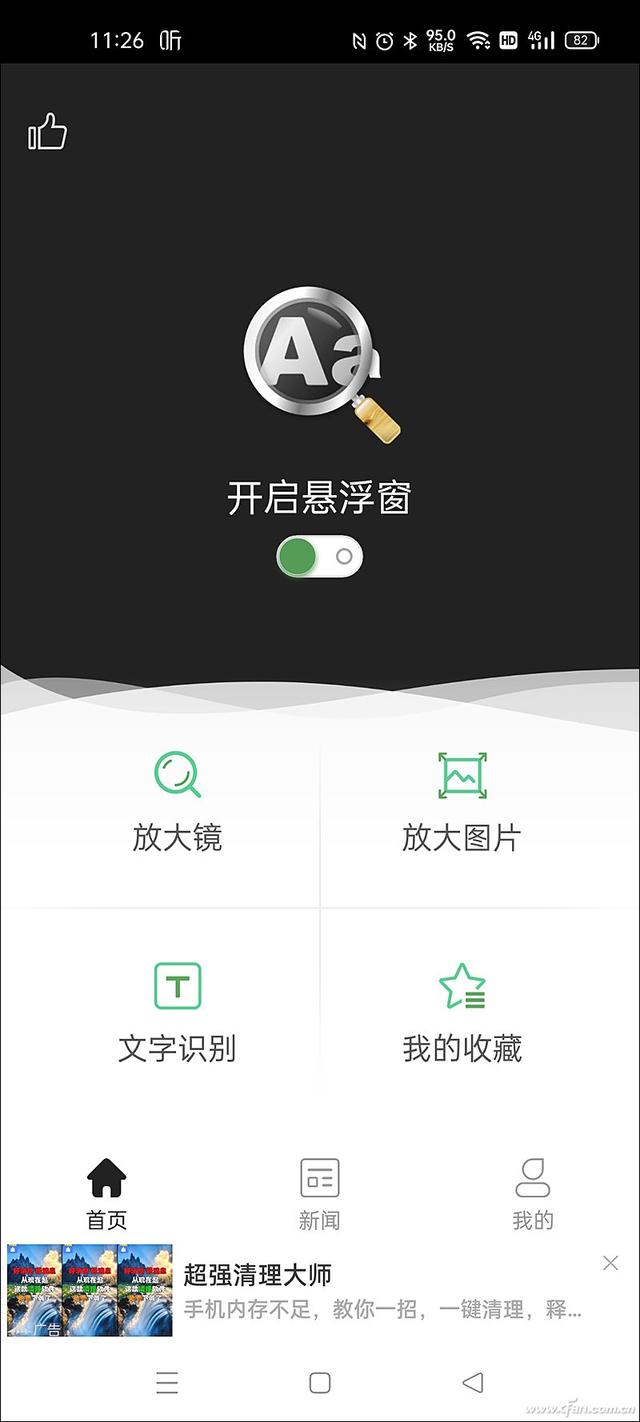The width and height of the screenshot is (640, 1422).
Task: View 我的收藏 favorites
Action: (462, 1012)
